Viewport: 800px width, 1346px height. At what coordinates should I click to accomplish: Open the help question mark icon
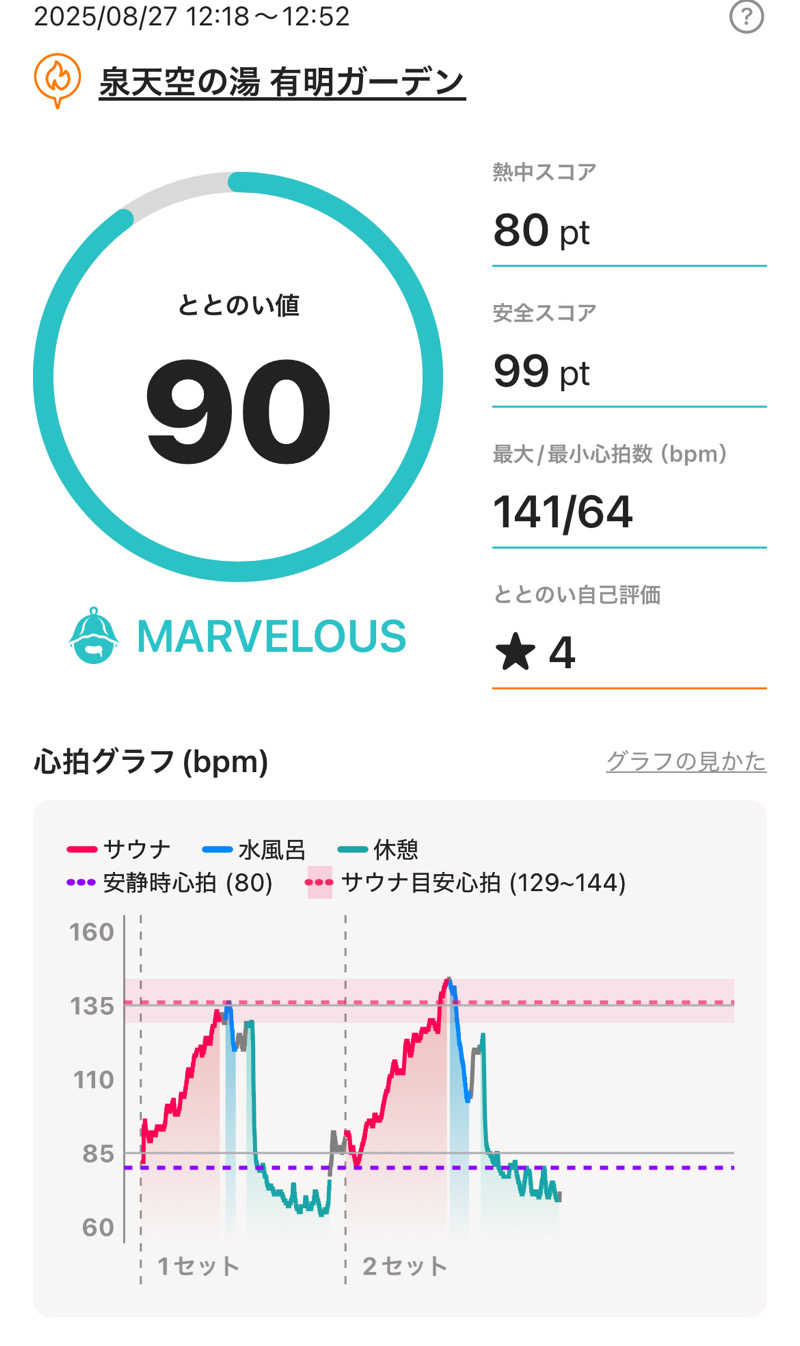(746, 17)
